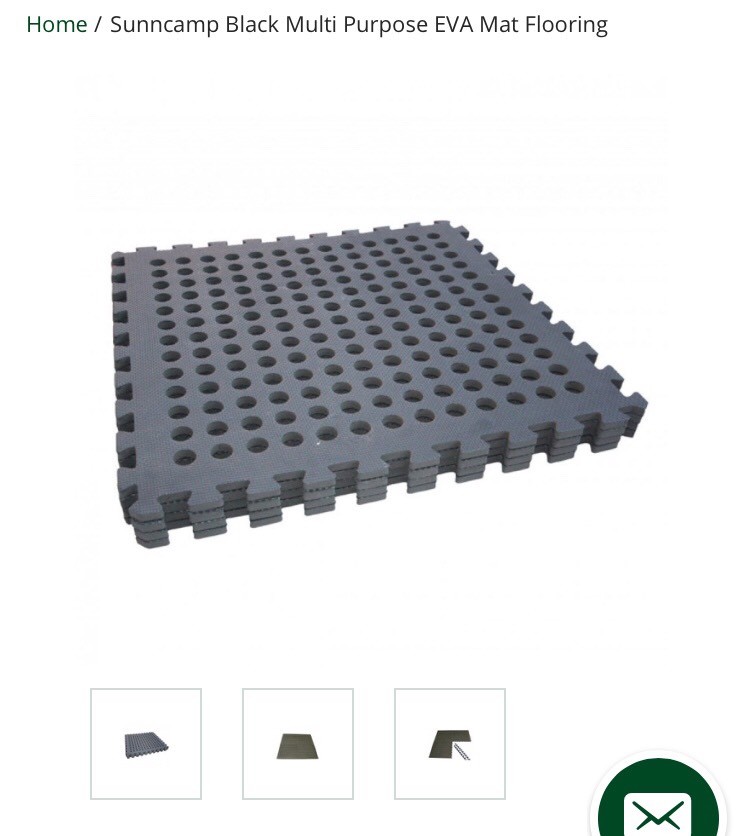
Task: Open the Home breadcrumb link
Action: (57, 24)
